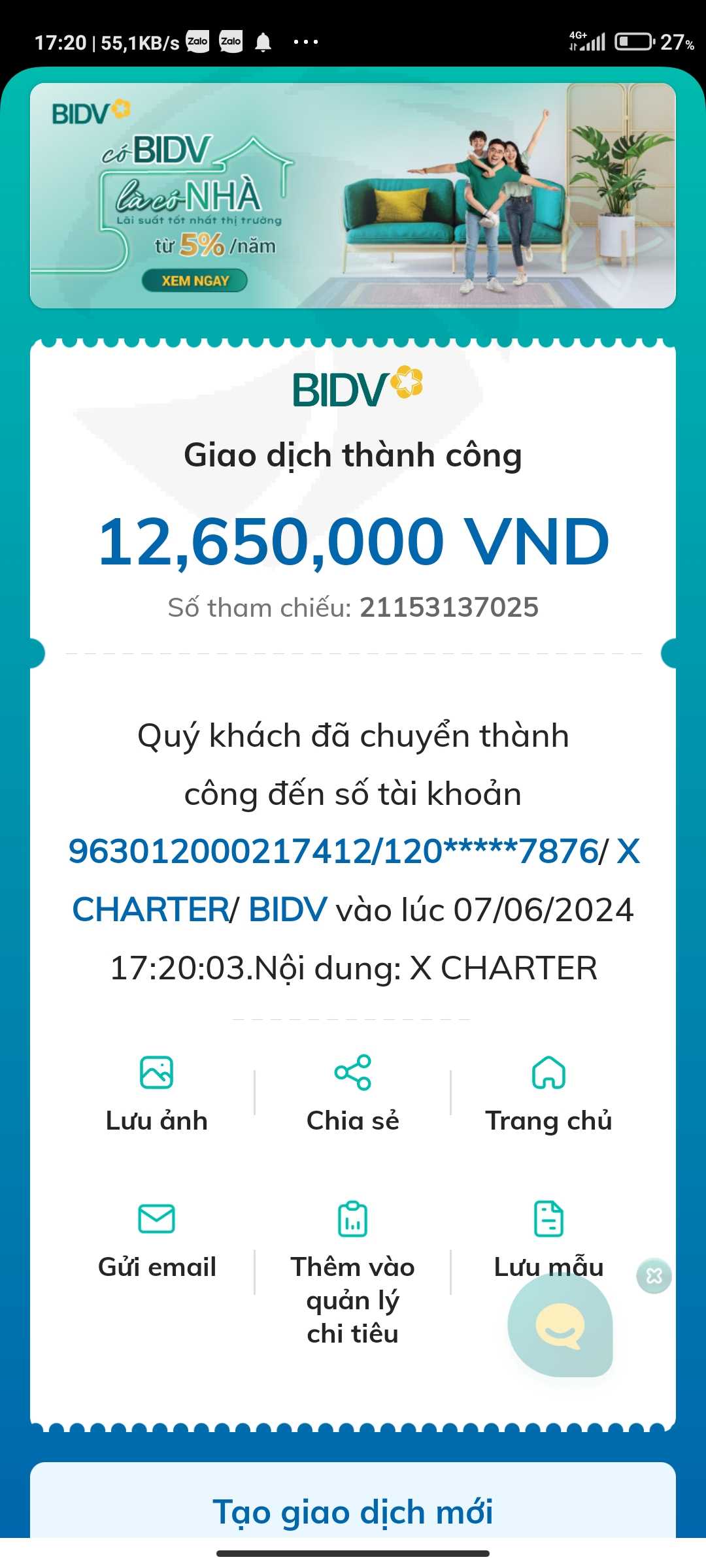Save the receipt with Lưu ảnh

(x=157, y=1094)
